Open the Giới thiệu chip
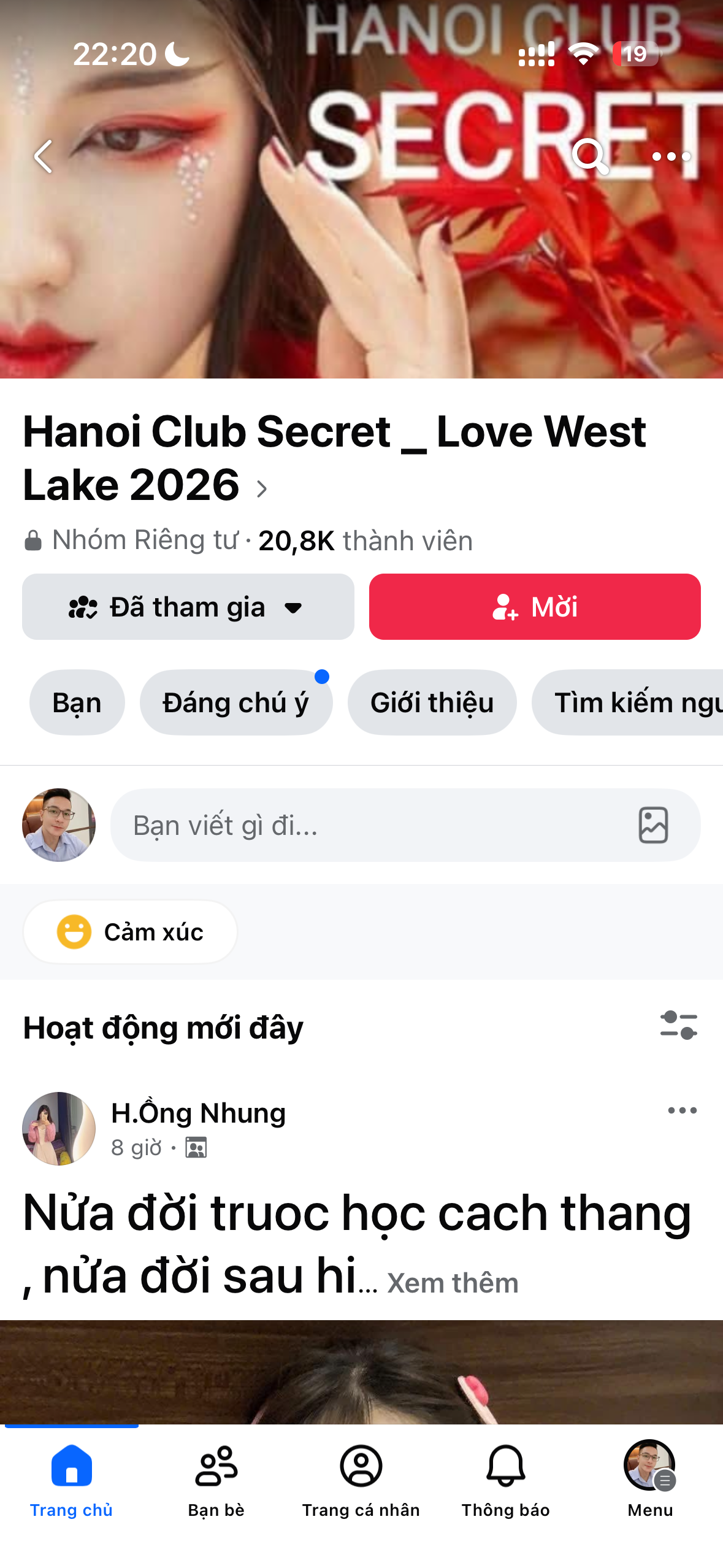Screen dimensions: 723x1568 pyautogui.click(x=432, y=702)
